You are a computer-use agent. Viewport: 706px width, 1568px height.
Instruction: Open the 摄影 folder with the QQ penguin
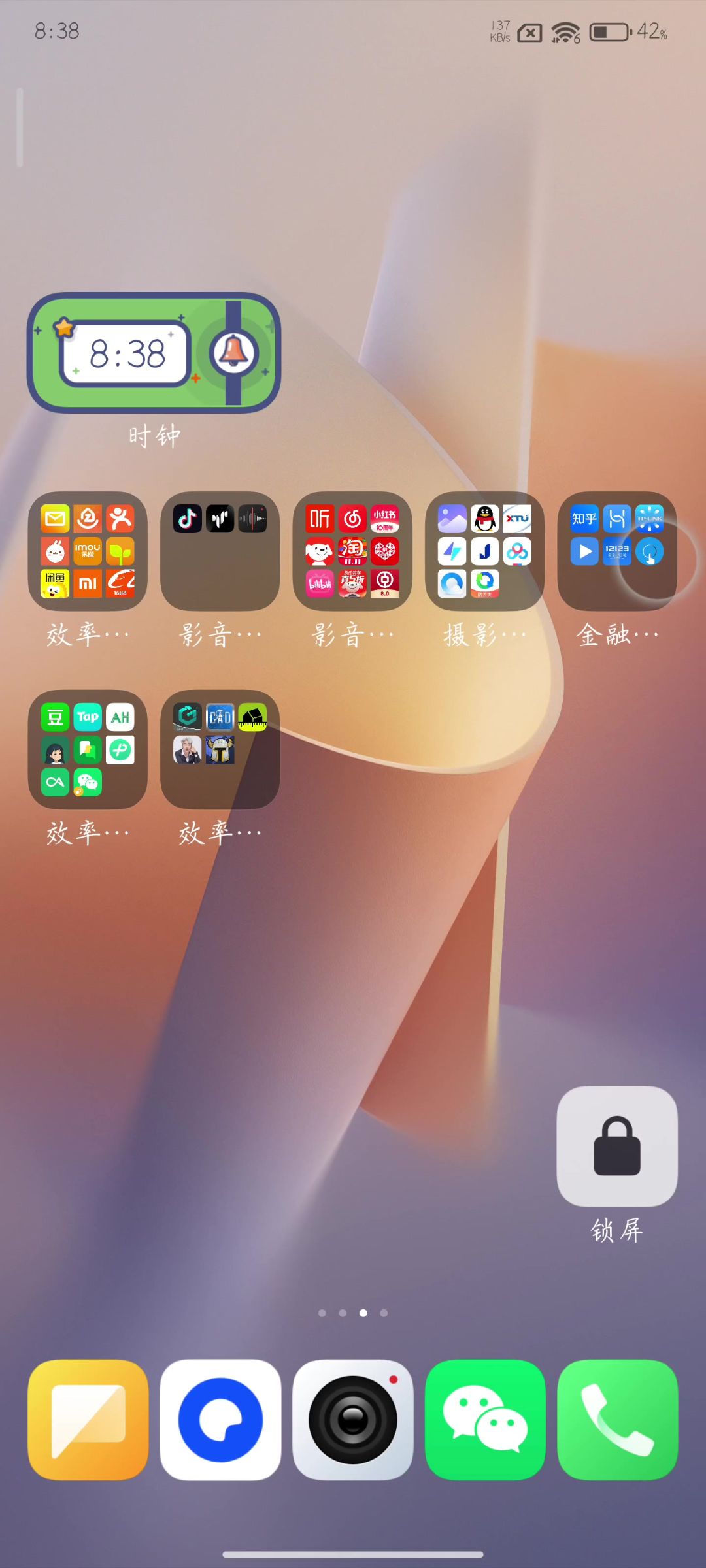tap(484, 551)
